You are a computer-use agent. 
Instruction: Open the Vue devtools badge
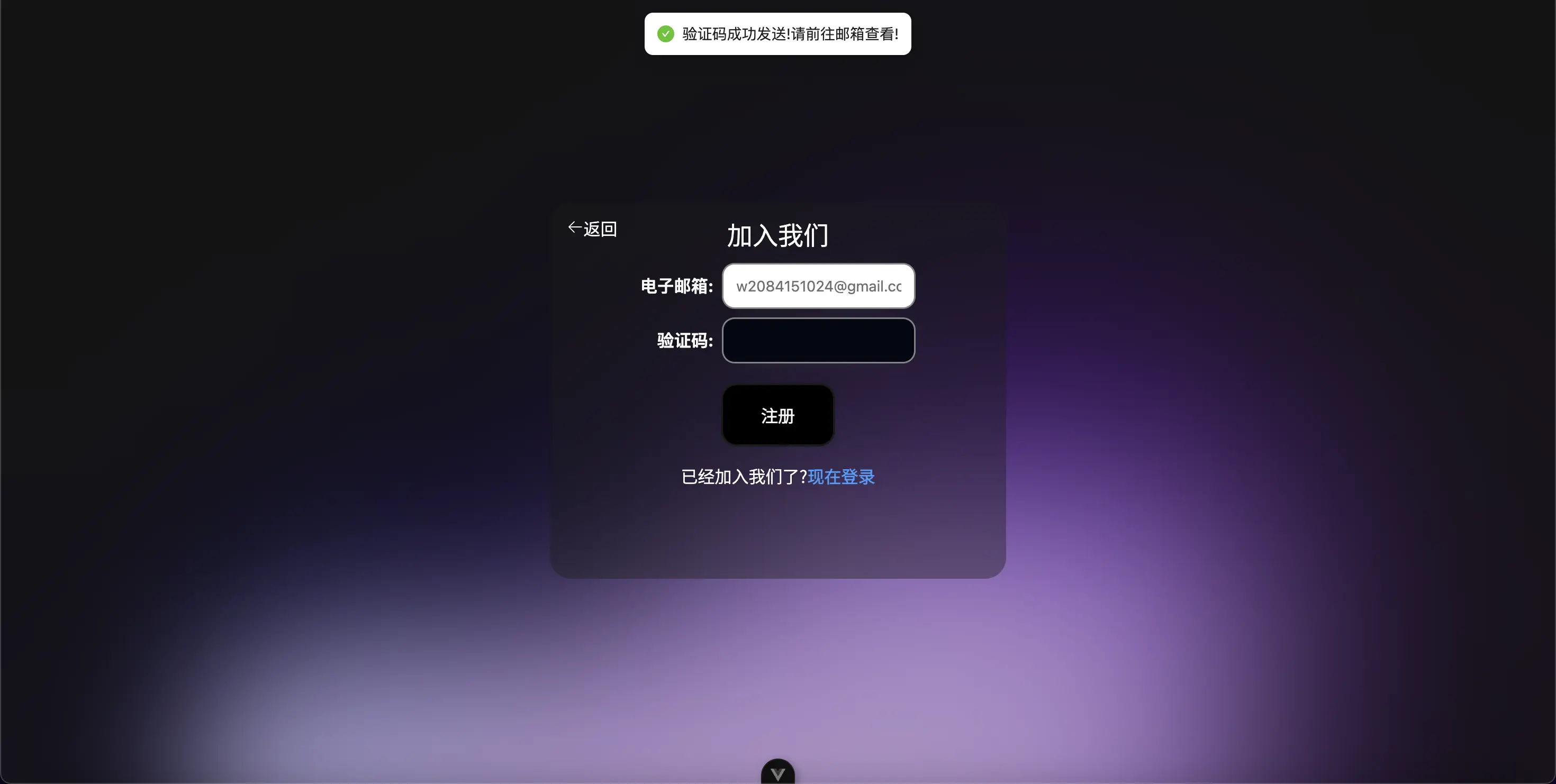pyautogui.click(x=777, y=773)
